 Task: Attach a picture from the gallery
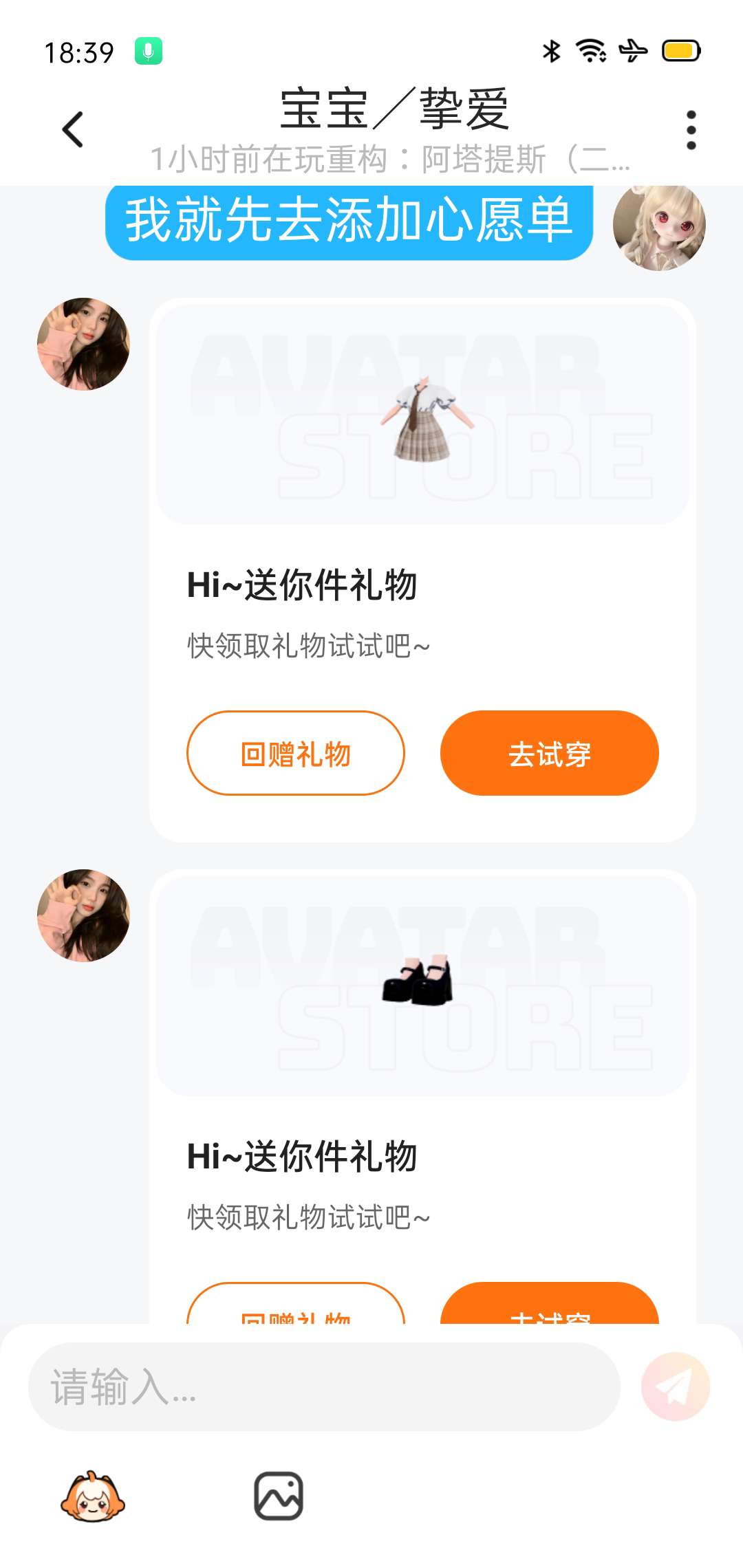coord(279,1496)
